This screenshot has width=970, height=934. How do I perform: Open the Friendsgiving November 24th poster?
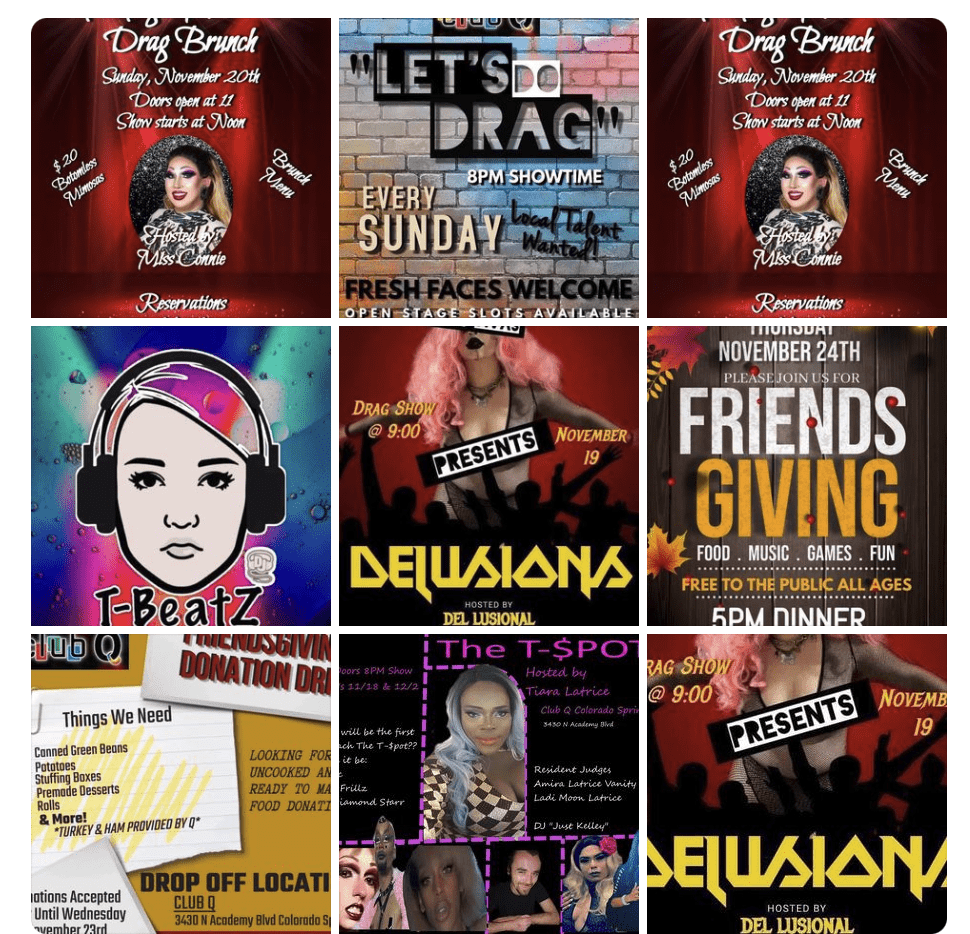796,476
